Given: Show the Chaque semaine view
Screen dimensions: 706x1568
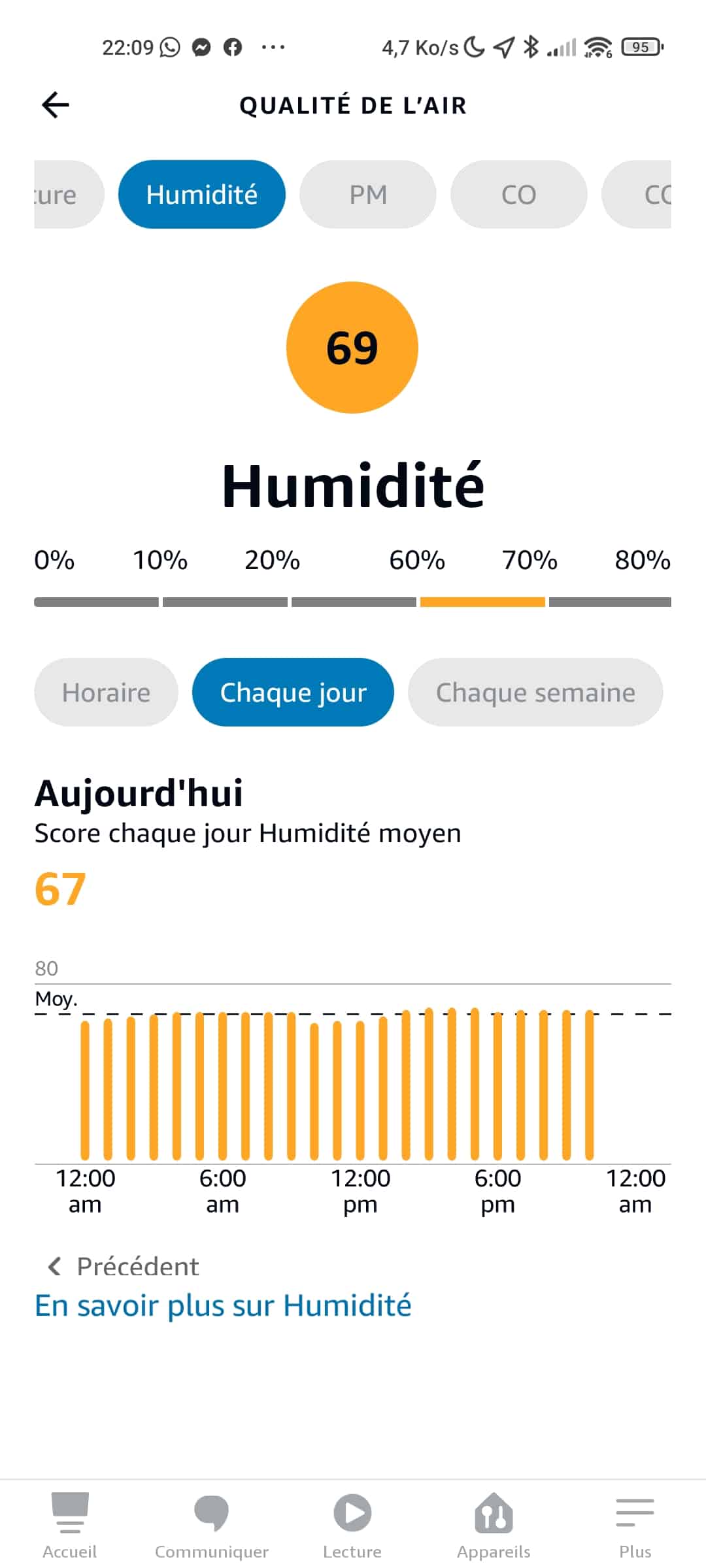Looking at the screenshot, I should [535, 693].
